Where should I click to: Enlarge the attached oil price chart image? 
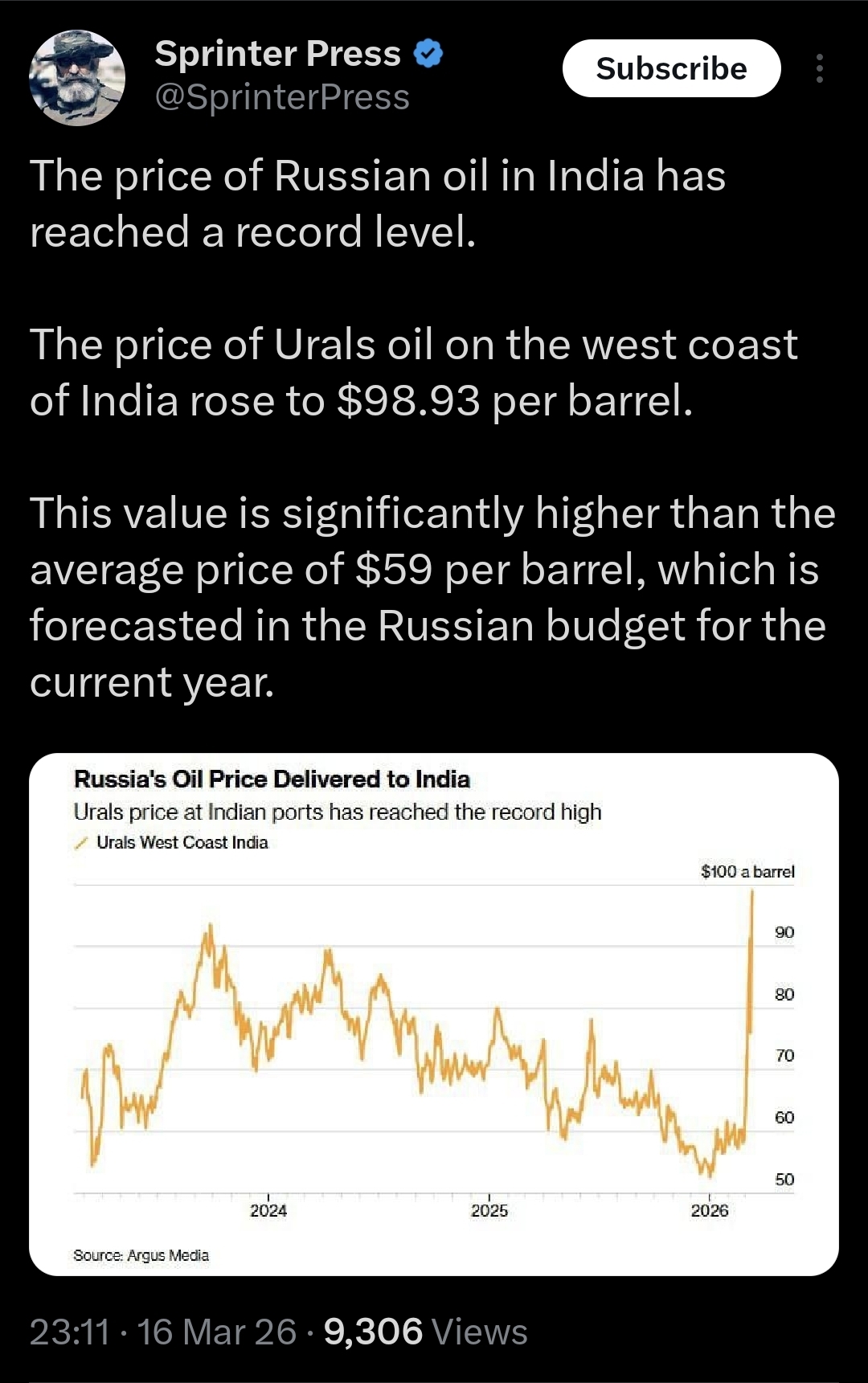tap(434, 1014)
